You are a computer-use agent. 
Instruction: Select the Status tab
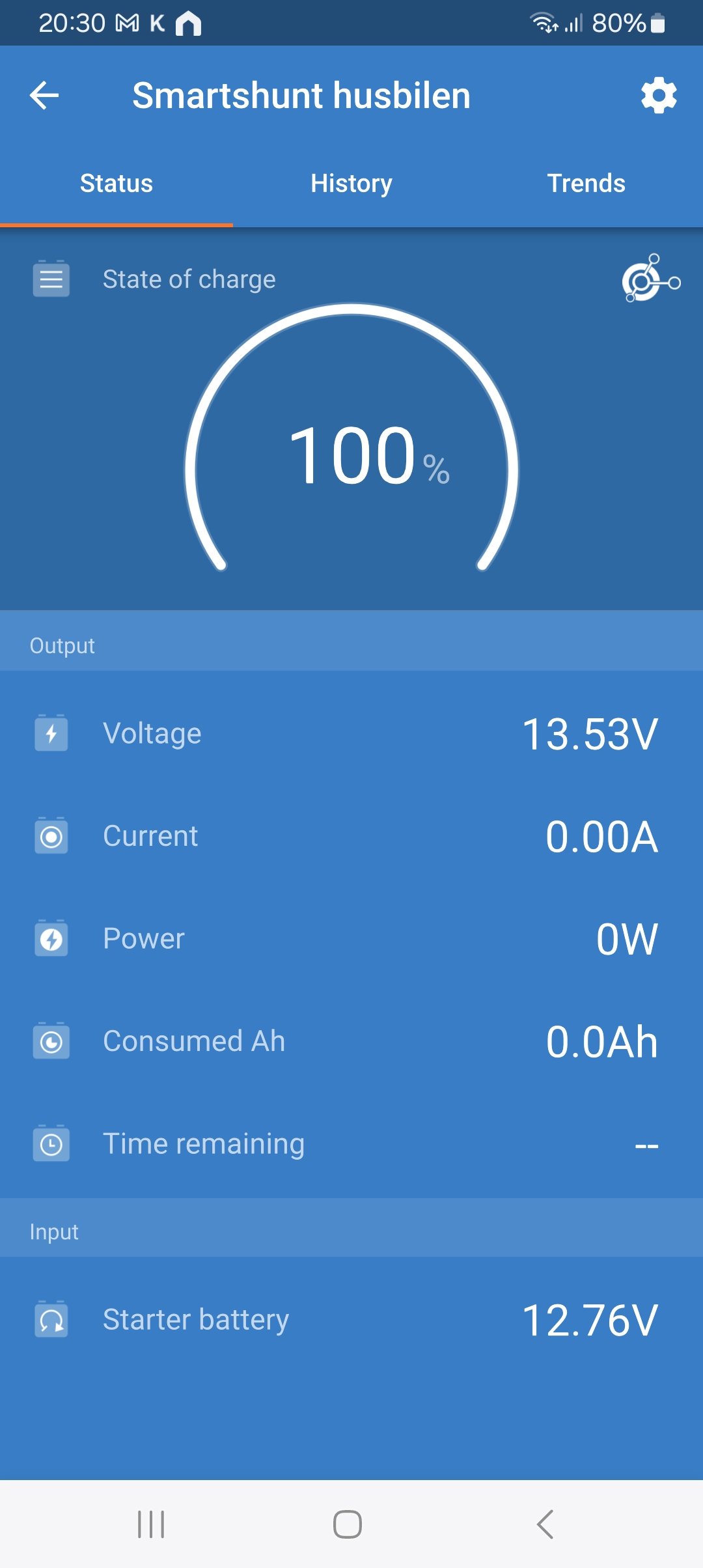[x=117, y=184]
